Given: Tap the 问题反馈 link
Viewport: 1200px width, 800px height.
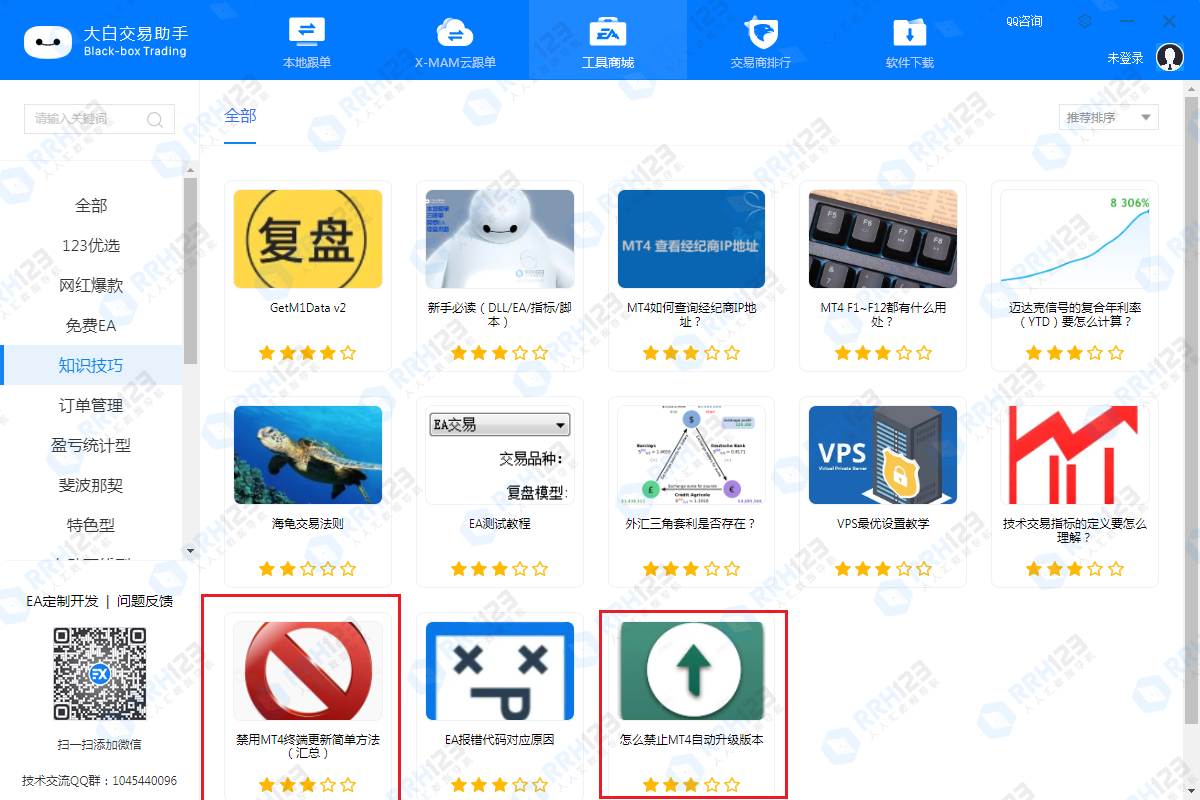Looking at the screenshot, I should pos(145,601).
